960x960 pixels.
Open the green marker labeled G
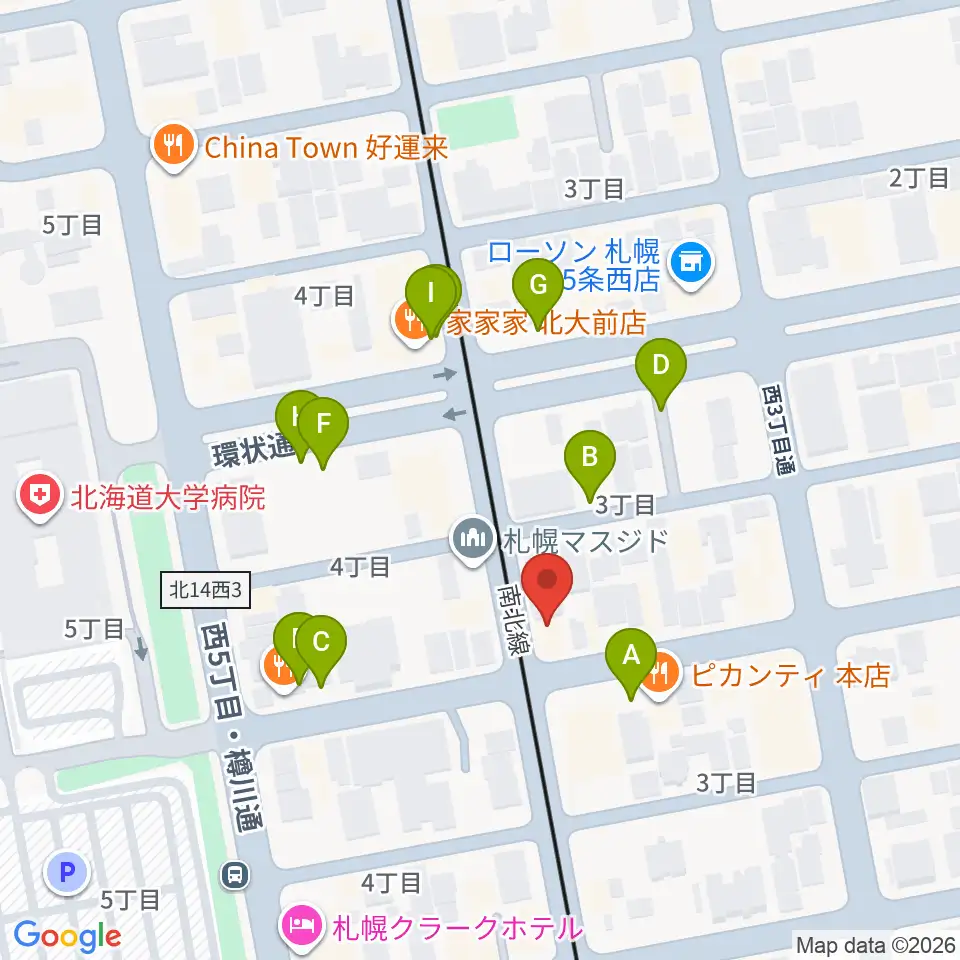coord(538,294)
